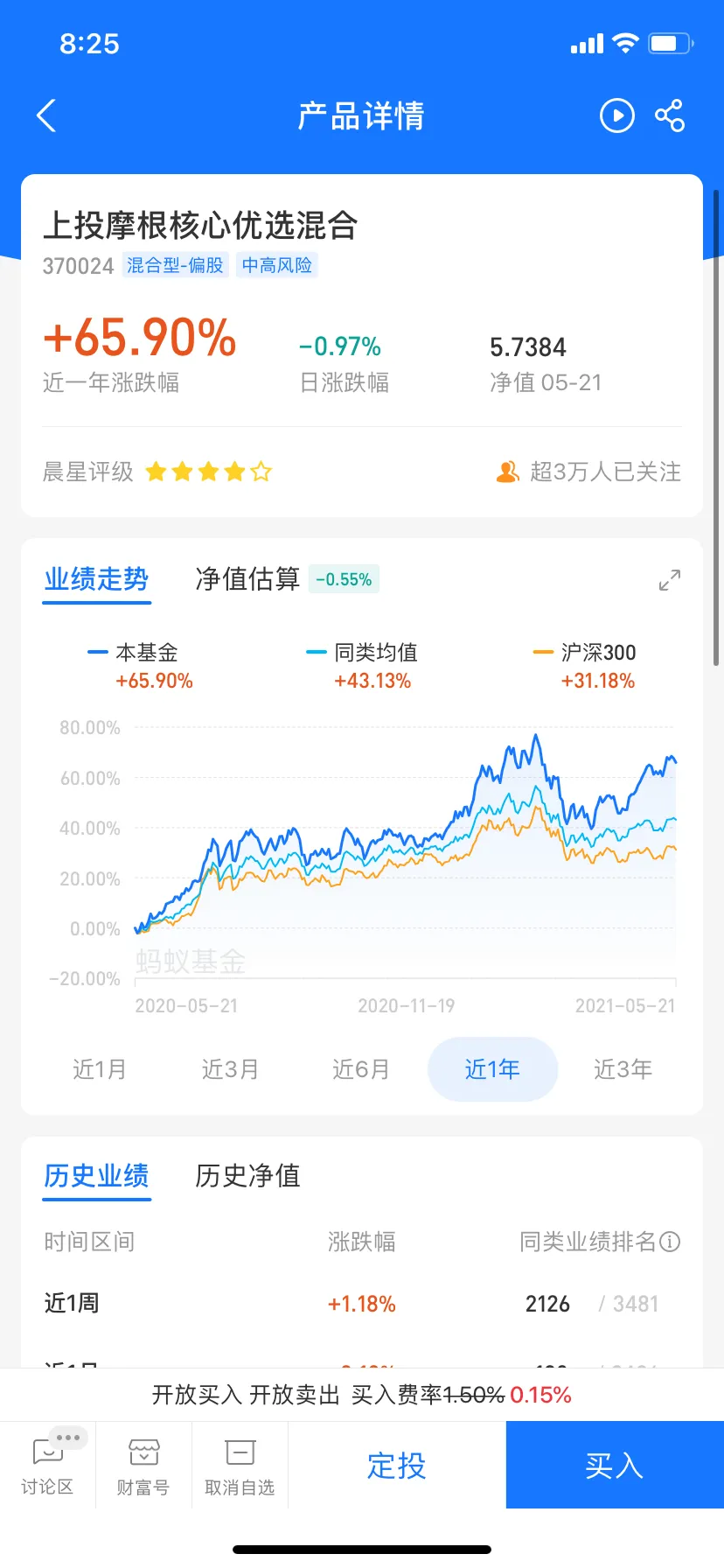Switch chart to 近6月

[x=361, y=1069]
